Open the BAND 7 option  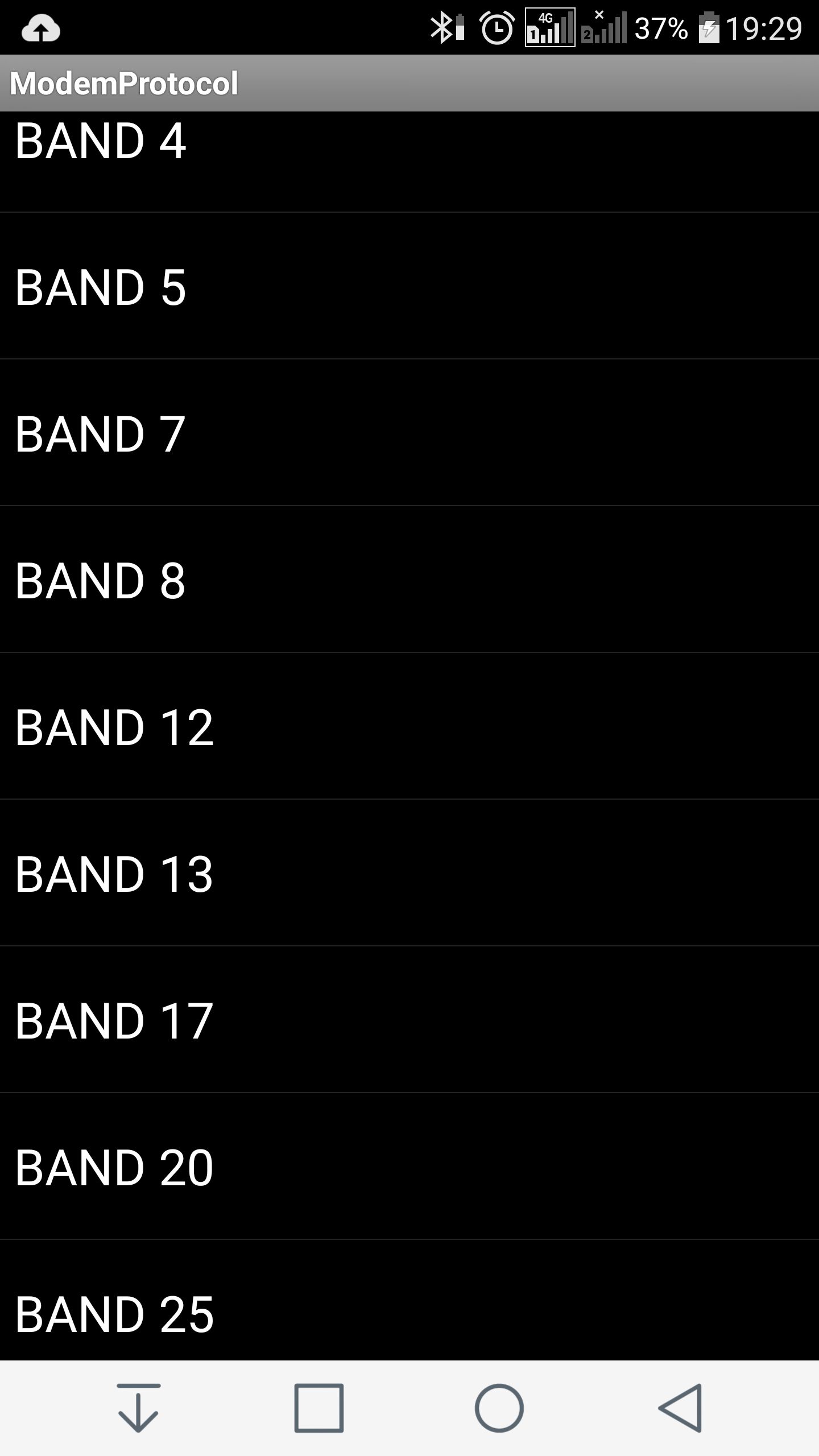pos(409,433)
